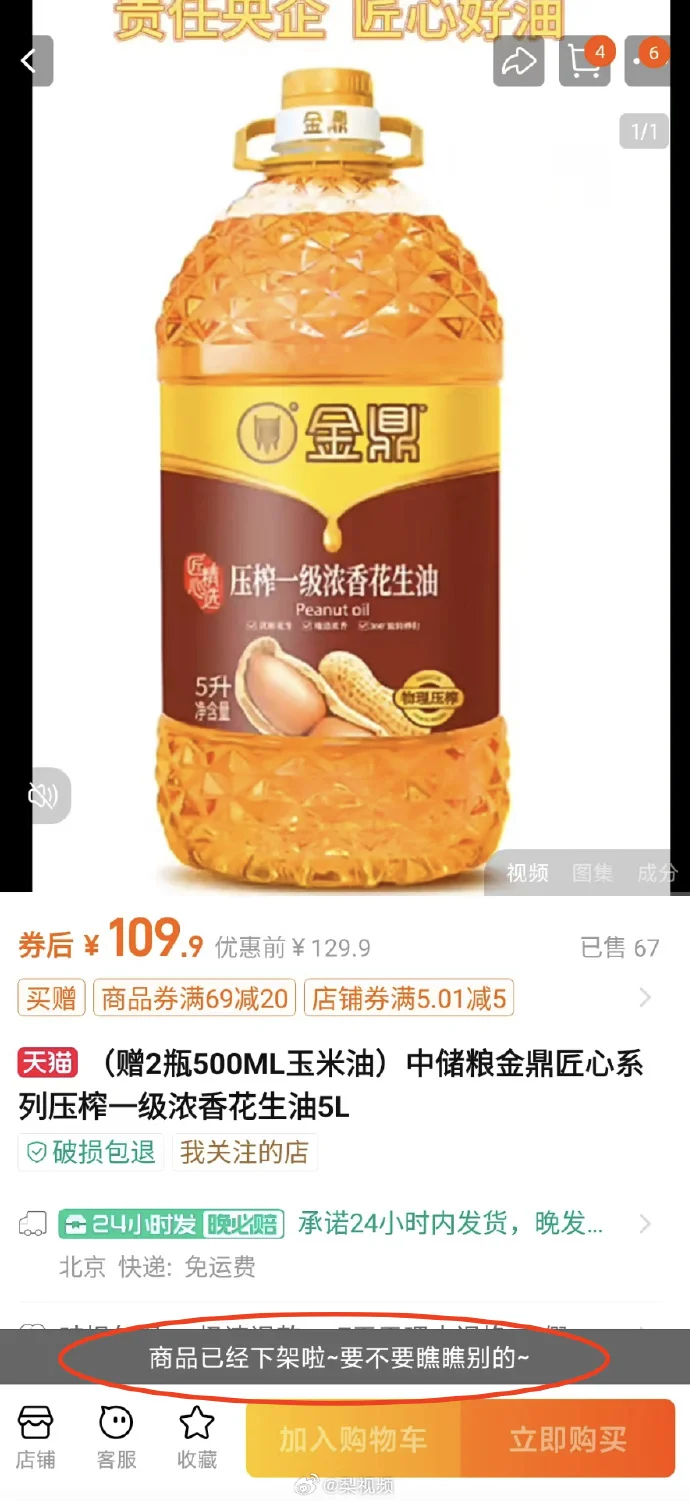Switch to the 图集 tab
690x1501 pixels.
(592, 873)
